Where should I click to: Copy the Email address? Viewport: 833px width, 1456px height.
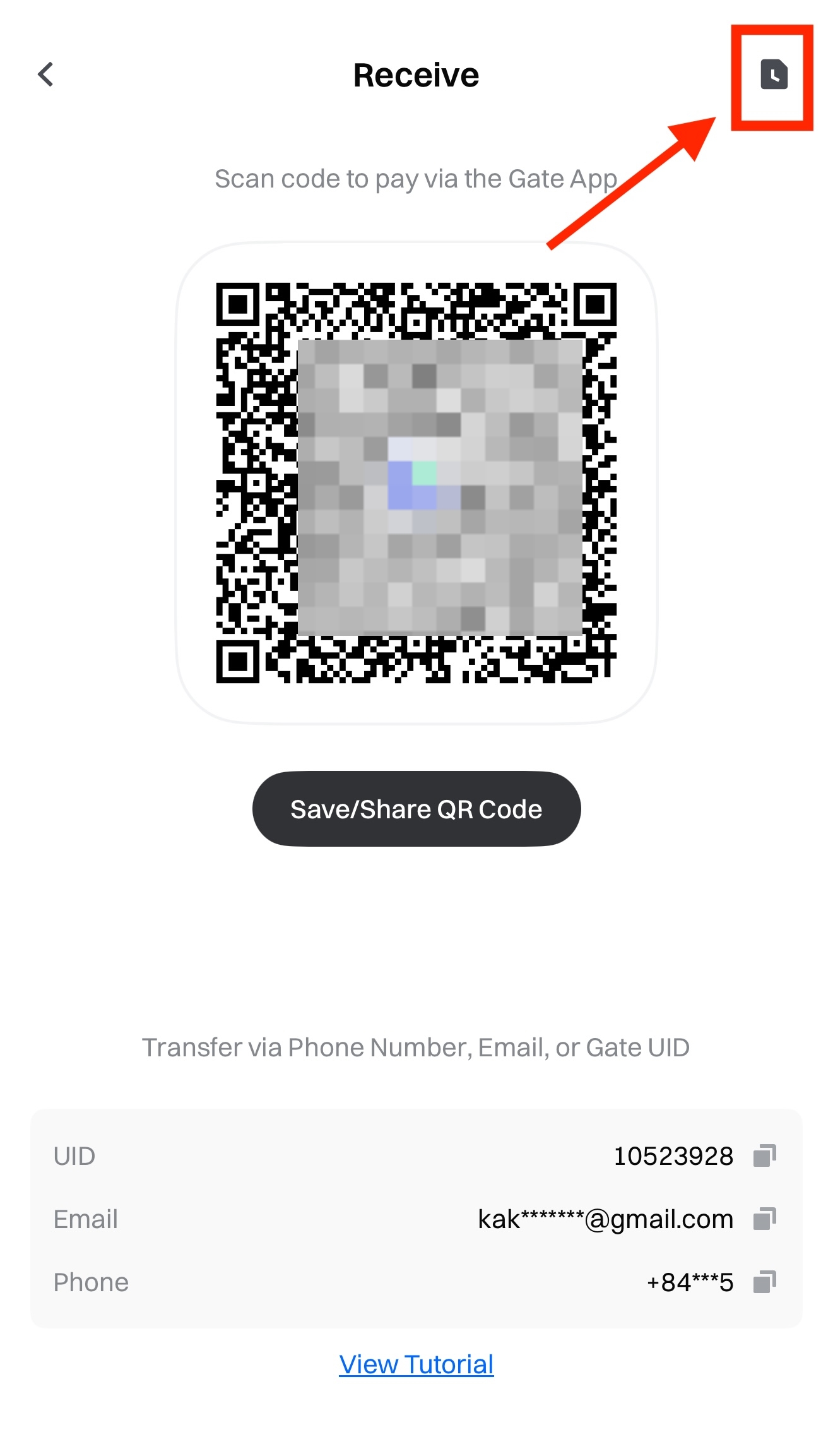[x=765, y=1219]
